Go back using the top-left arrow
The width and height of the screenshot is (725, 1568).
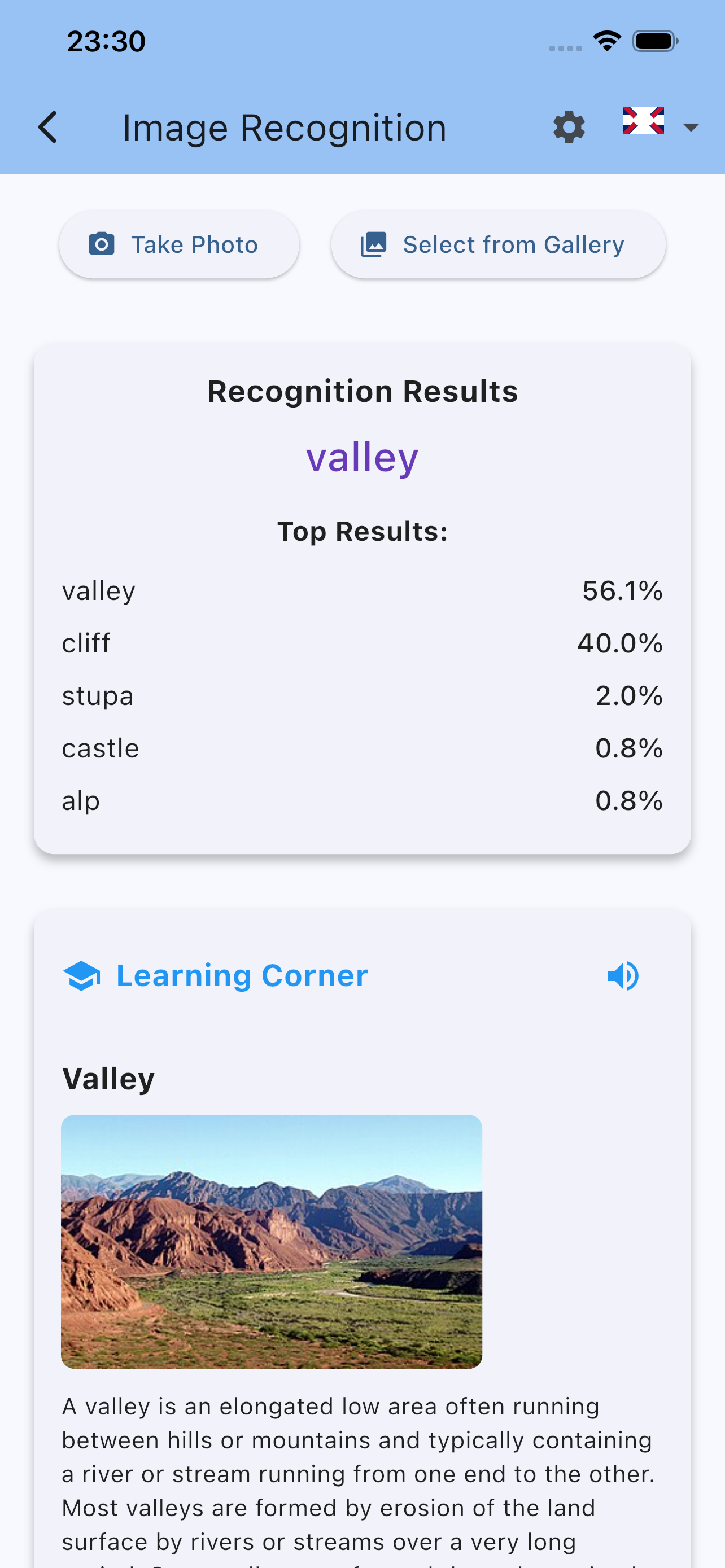(48, 127)
